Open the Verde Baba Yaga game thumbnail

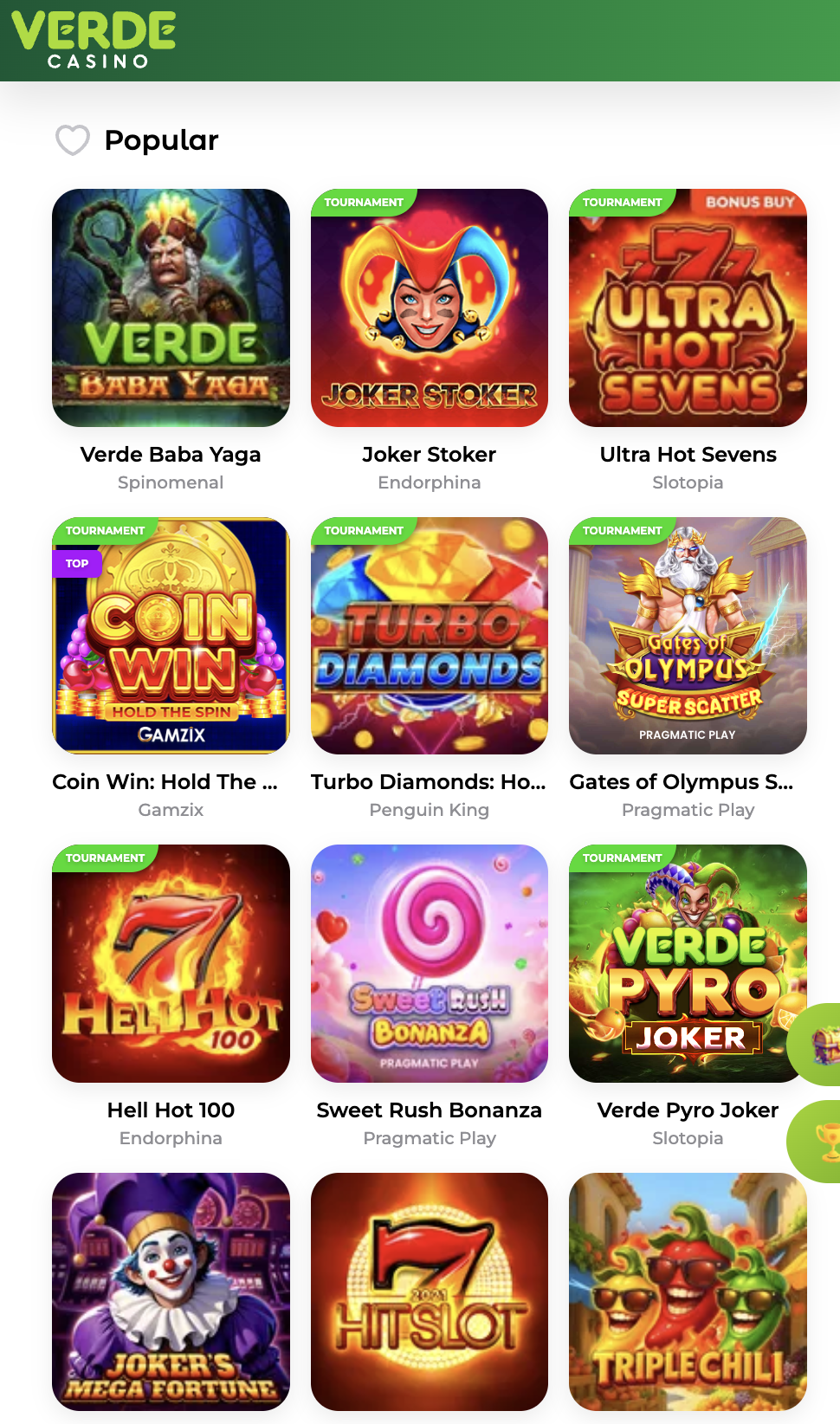click(171, 307)
